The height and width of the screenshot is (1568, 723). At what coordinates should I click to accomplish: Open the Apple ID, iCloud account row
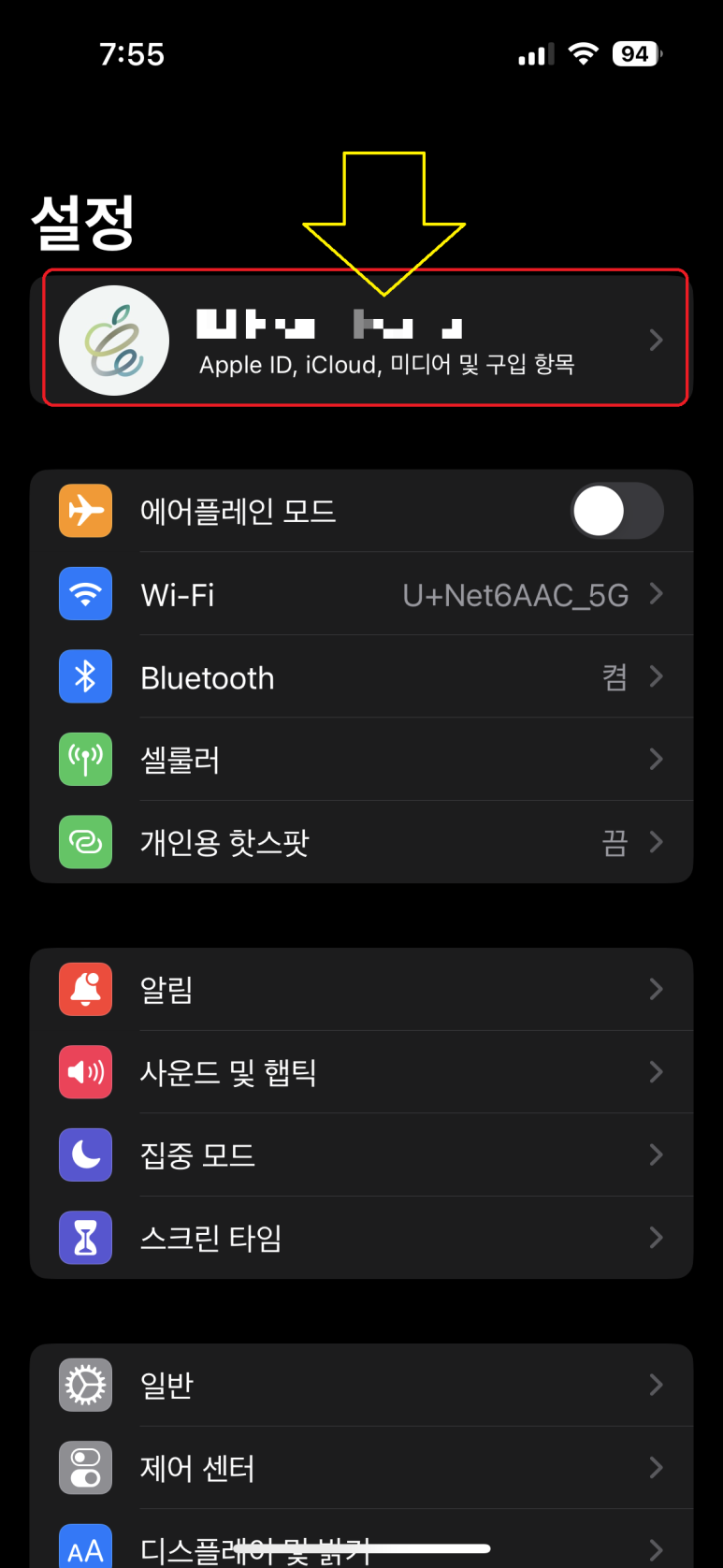[361, 340]
